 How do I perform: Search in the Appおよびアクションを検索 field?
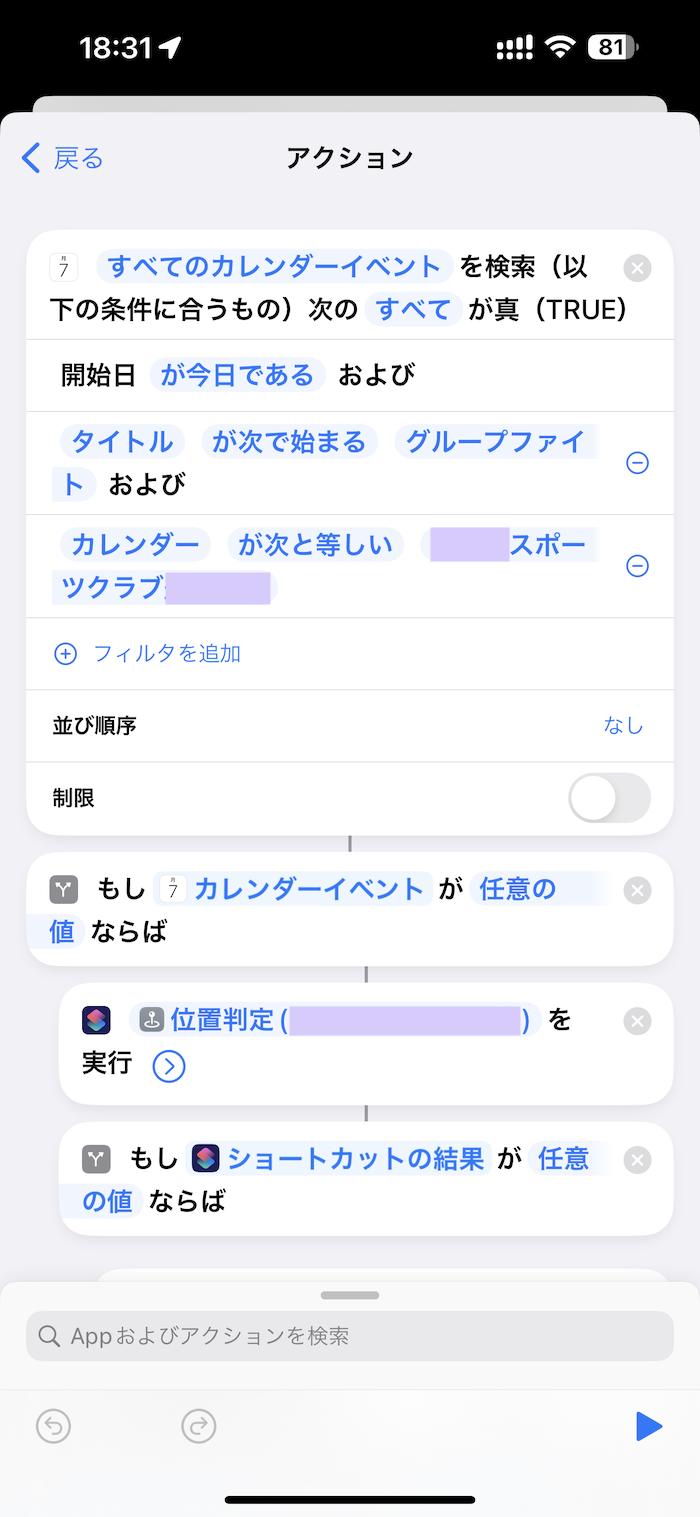point(350,1336)
